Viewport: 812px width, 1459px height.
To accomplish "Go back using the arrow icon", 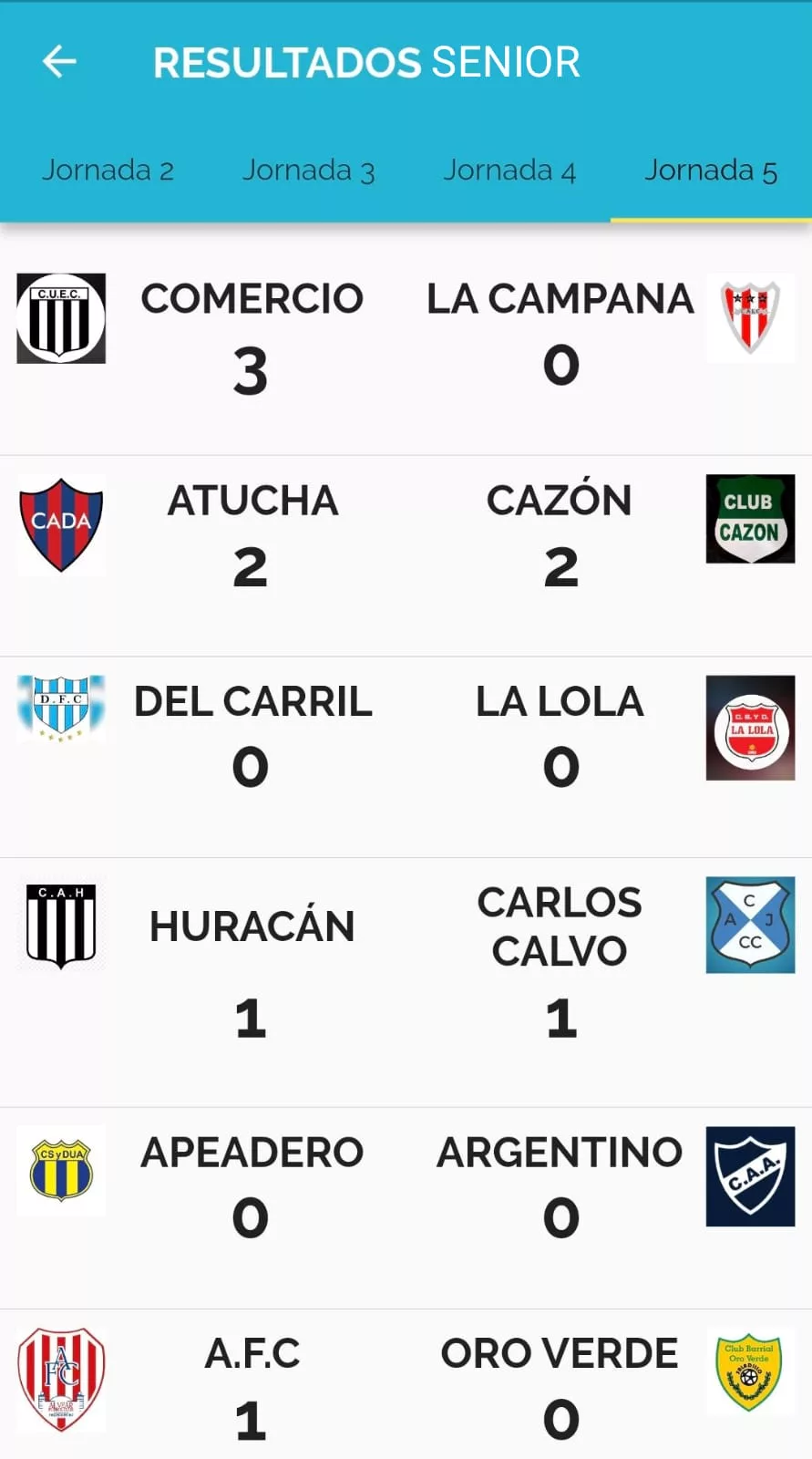I will (59, 62).
